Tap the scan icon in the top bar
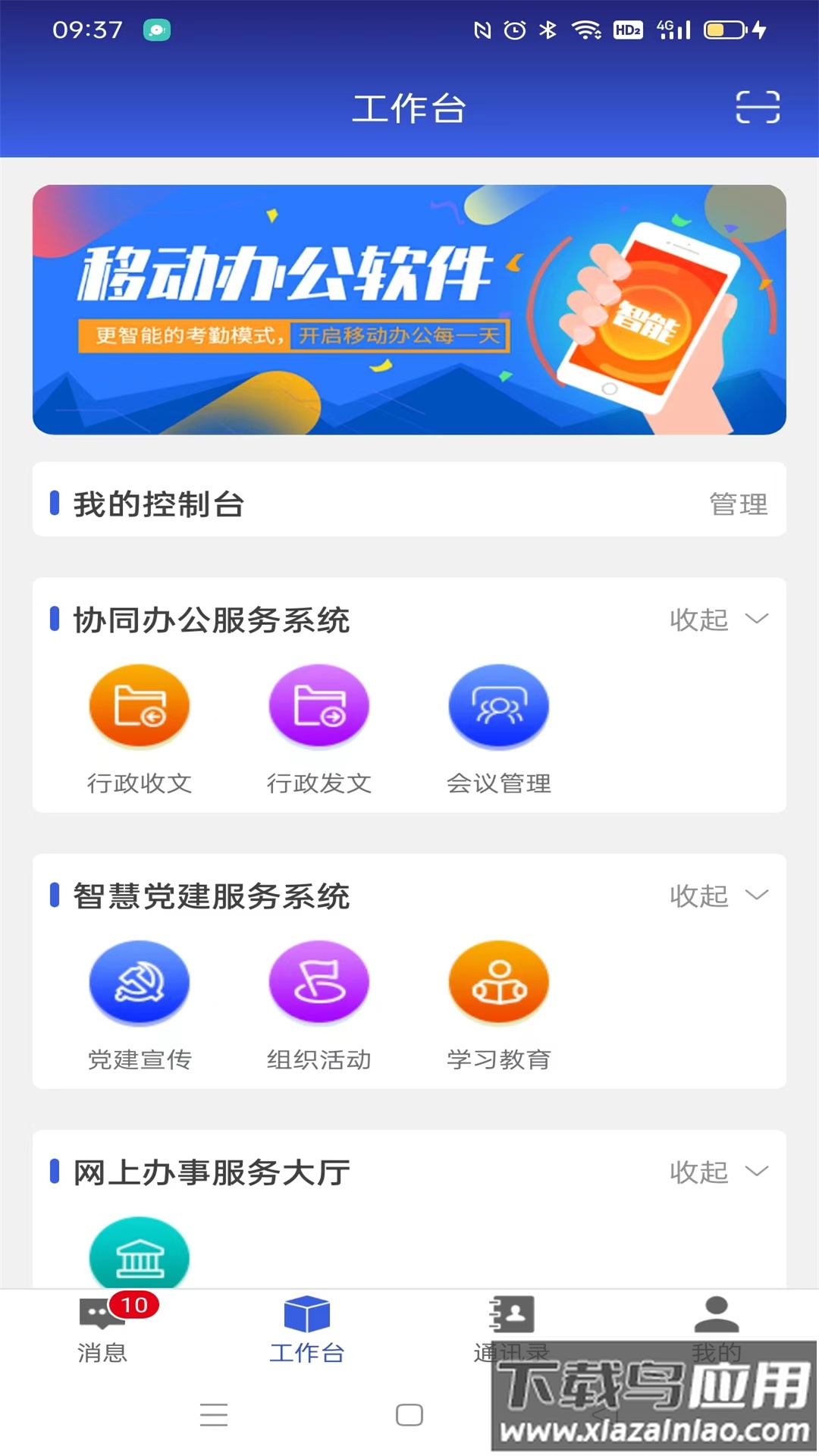 pyautogui.click(x=758, y=108)
